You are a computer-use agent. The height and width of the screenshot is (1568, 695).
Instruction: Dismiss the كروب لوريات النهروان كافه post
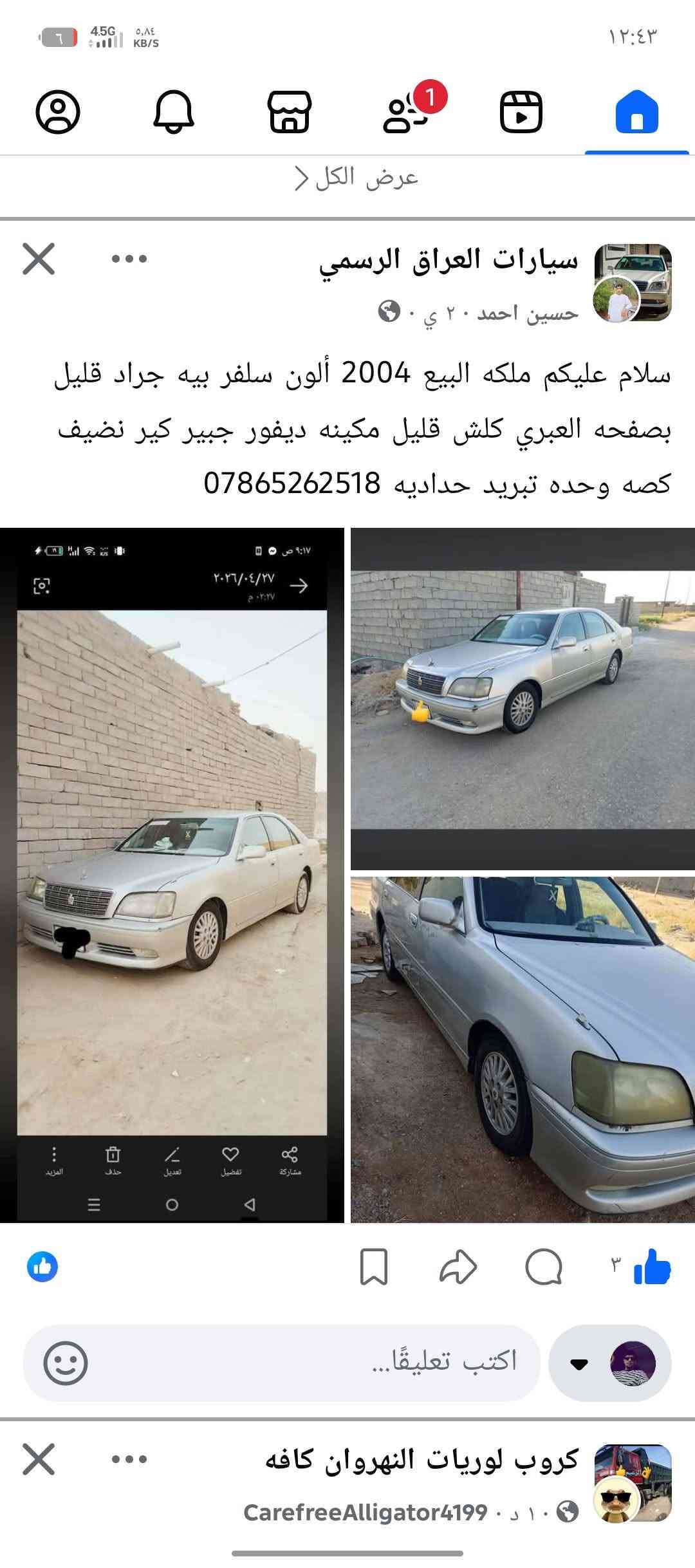pos(39,1459)
